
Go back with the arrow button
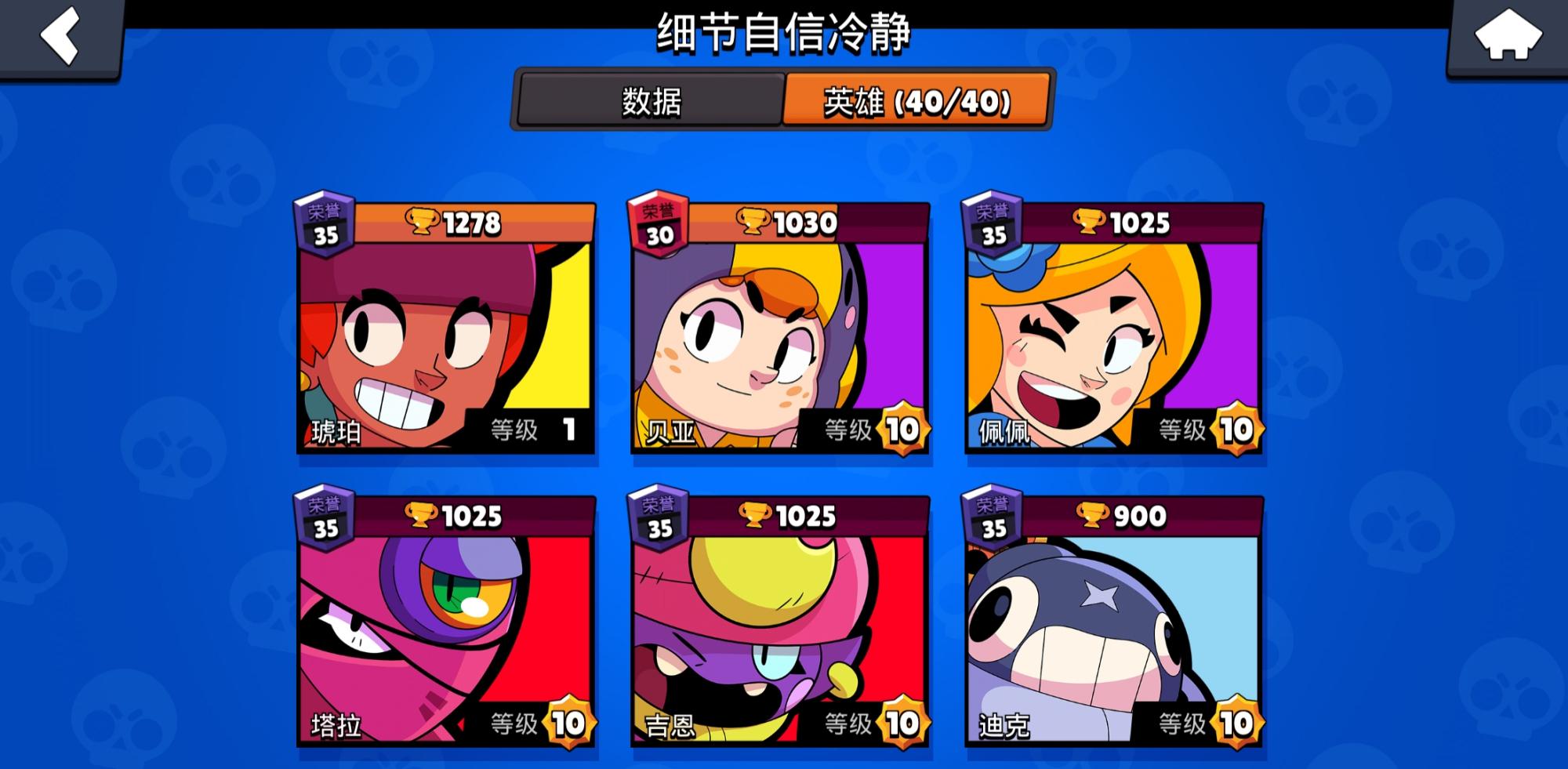coord(60,35)
